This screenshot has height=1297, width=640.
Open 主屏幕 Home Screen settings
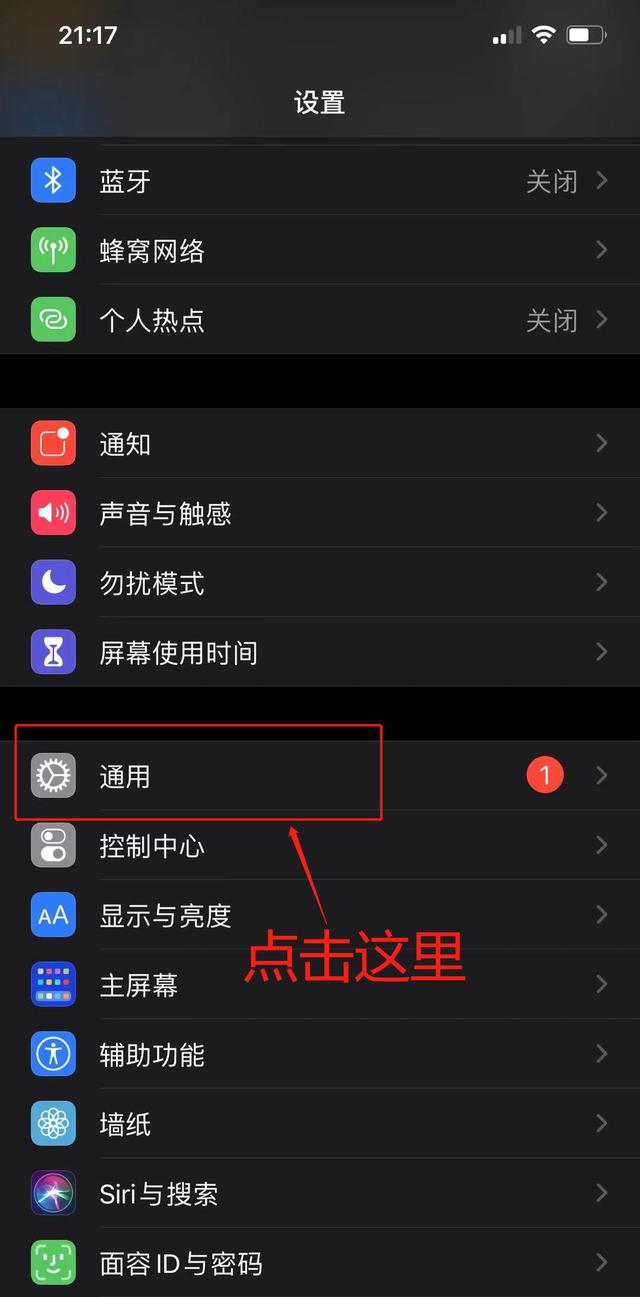[x=320, y=984]
